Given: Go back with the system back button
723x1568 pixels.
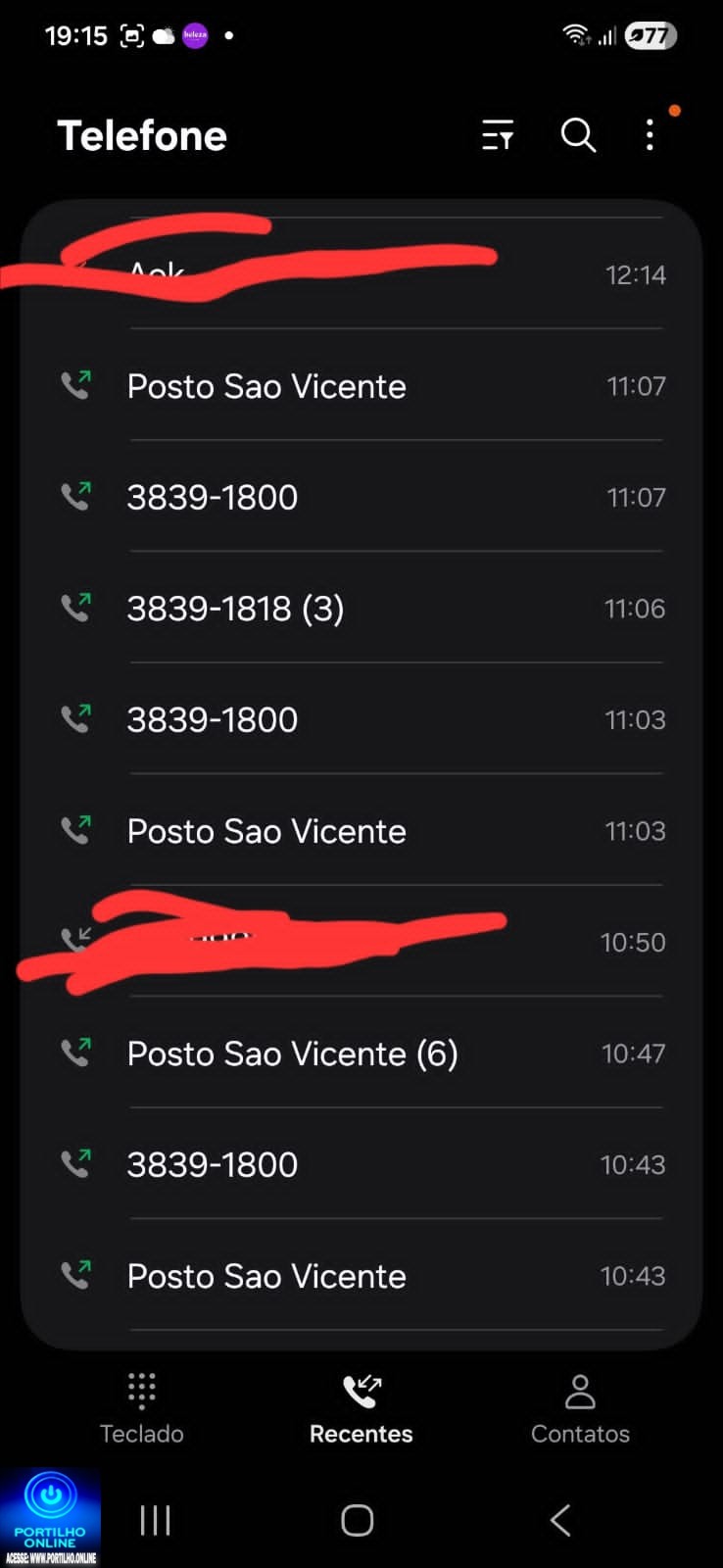Looking at the screenshot, I should tap(560, 1520).
